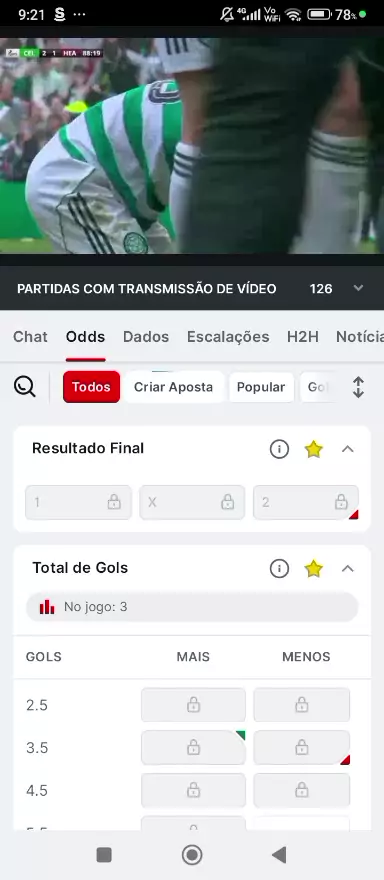This screenshot has width=384, height=880.
Task: Switch to the Dados tab
Action: tap(146, 337)
